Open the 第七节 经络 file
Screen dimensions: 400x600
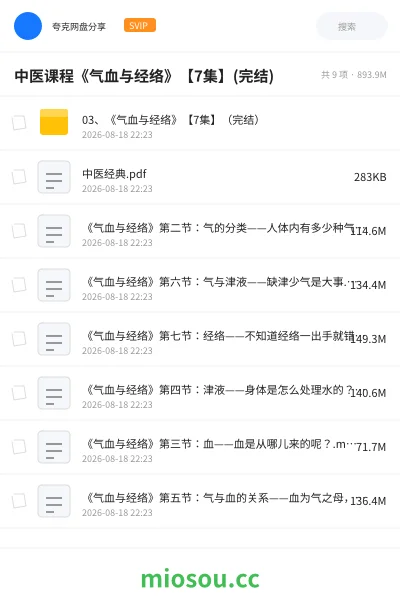pyautogui.click(x=200, y=339)
